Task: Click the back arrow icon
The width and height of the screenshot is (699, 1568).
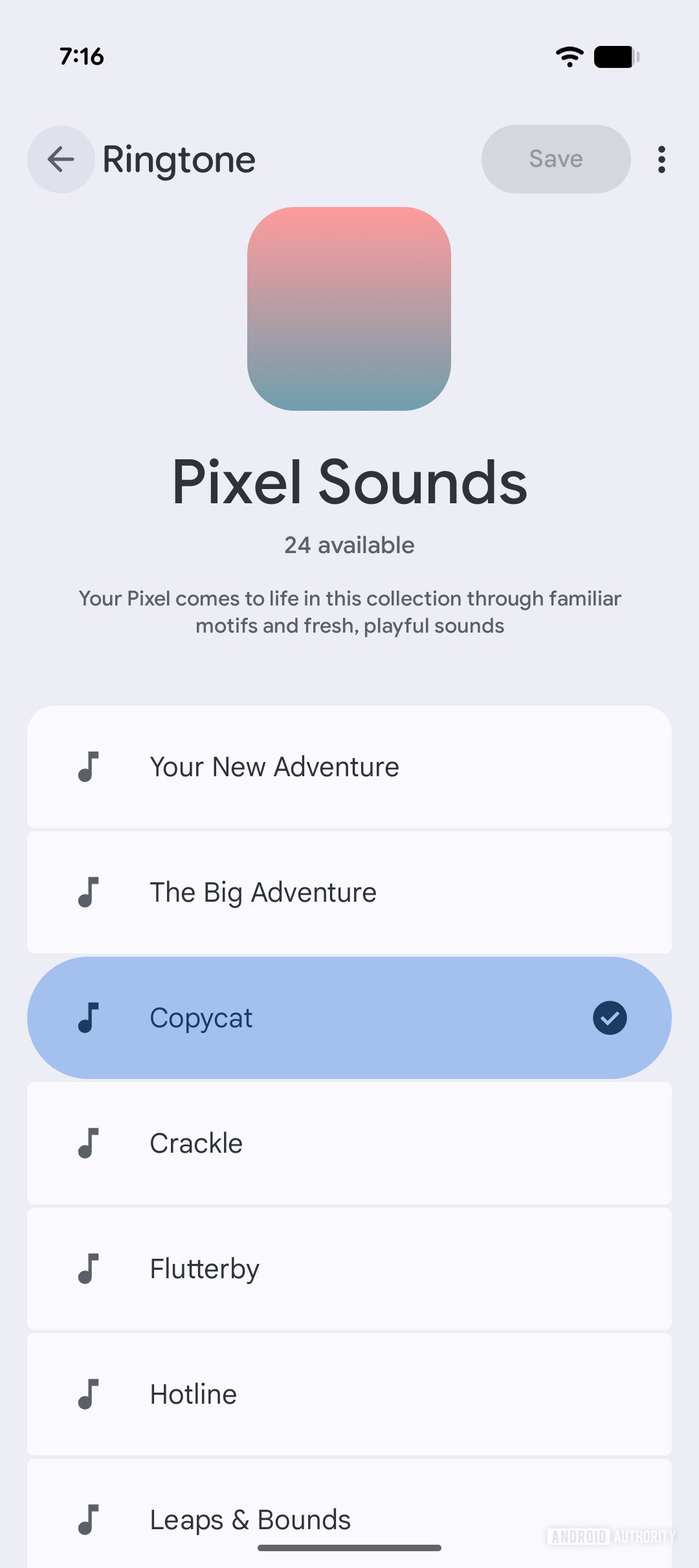Action: pos(60,159)
